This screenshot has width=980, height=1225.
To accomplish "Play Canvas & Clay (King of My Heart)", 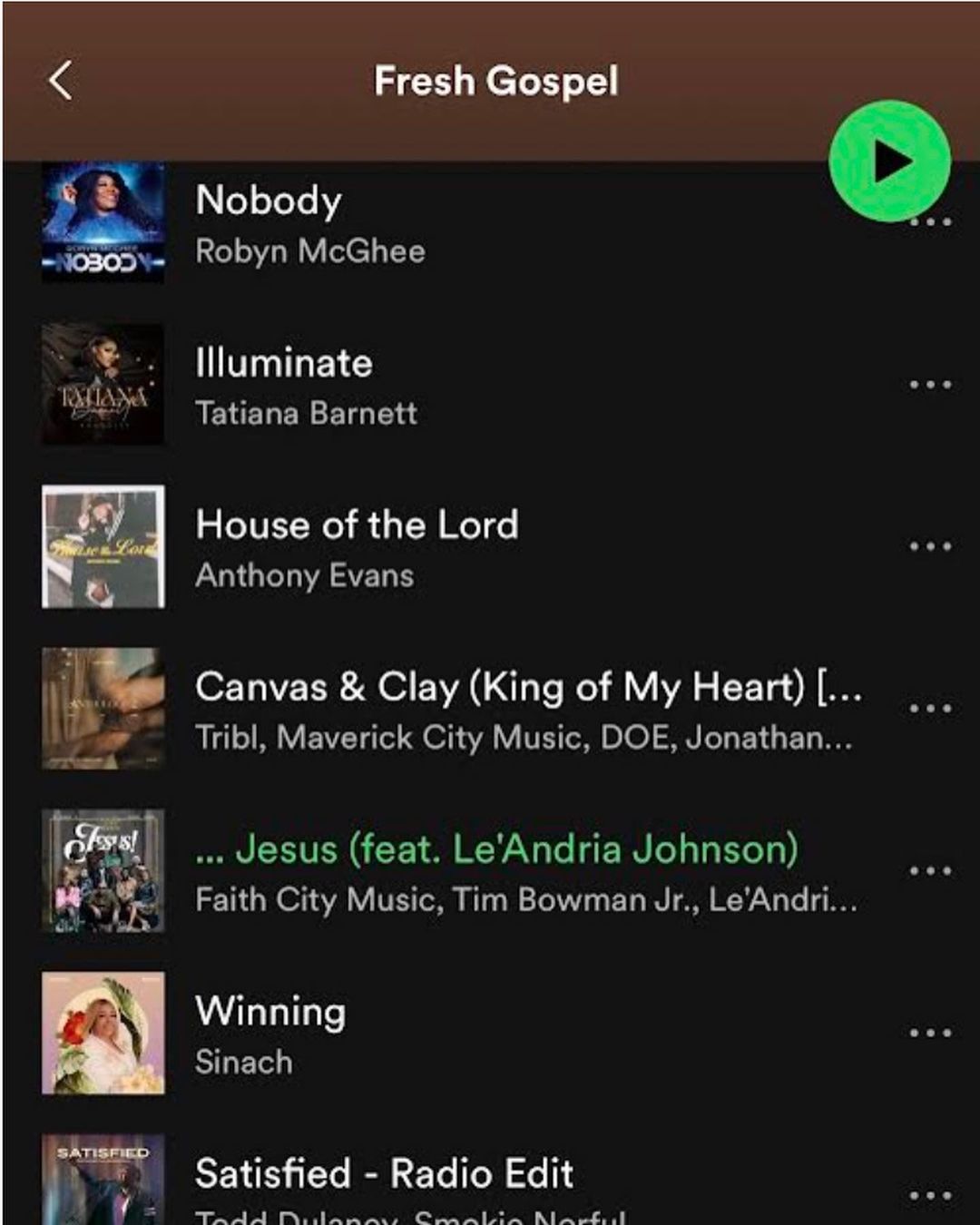I will [526, 688].
